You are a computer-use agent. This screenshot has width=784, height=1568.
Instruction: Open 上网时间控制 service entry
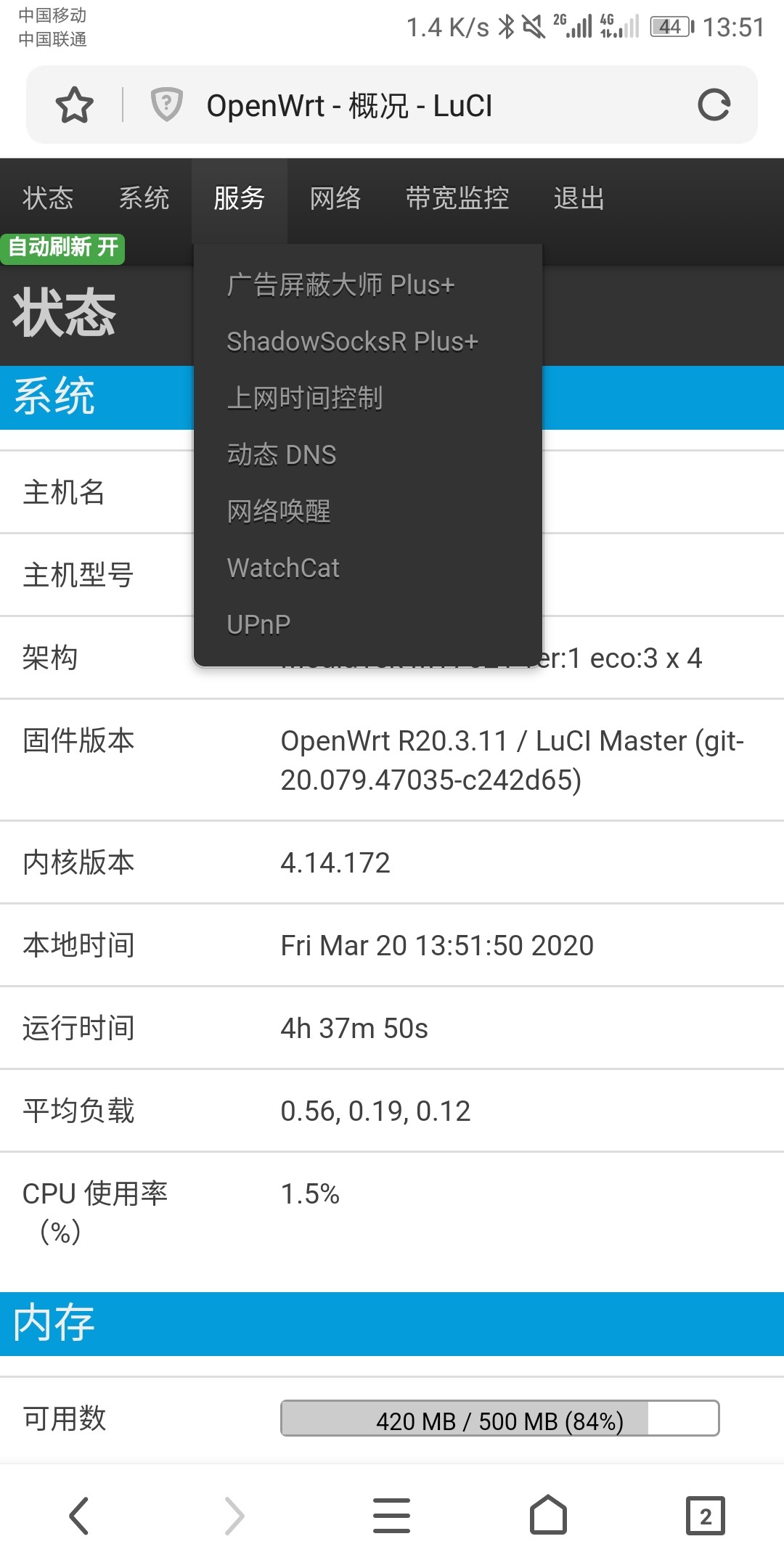[x=305, y=398]
